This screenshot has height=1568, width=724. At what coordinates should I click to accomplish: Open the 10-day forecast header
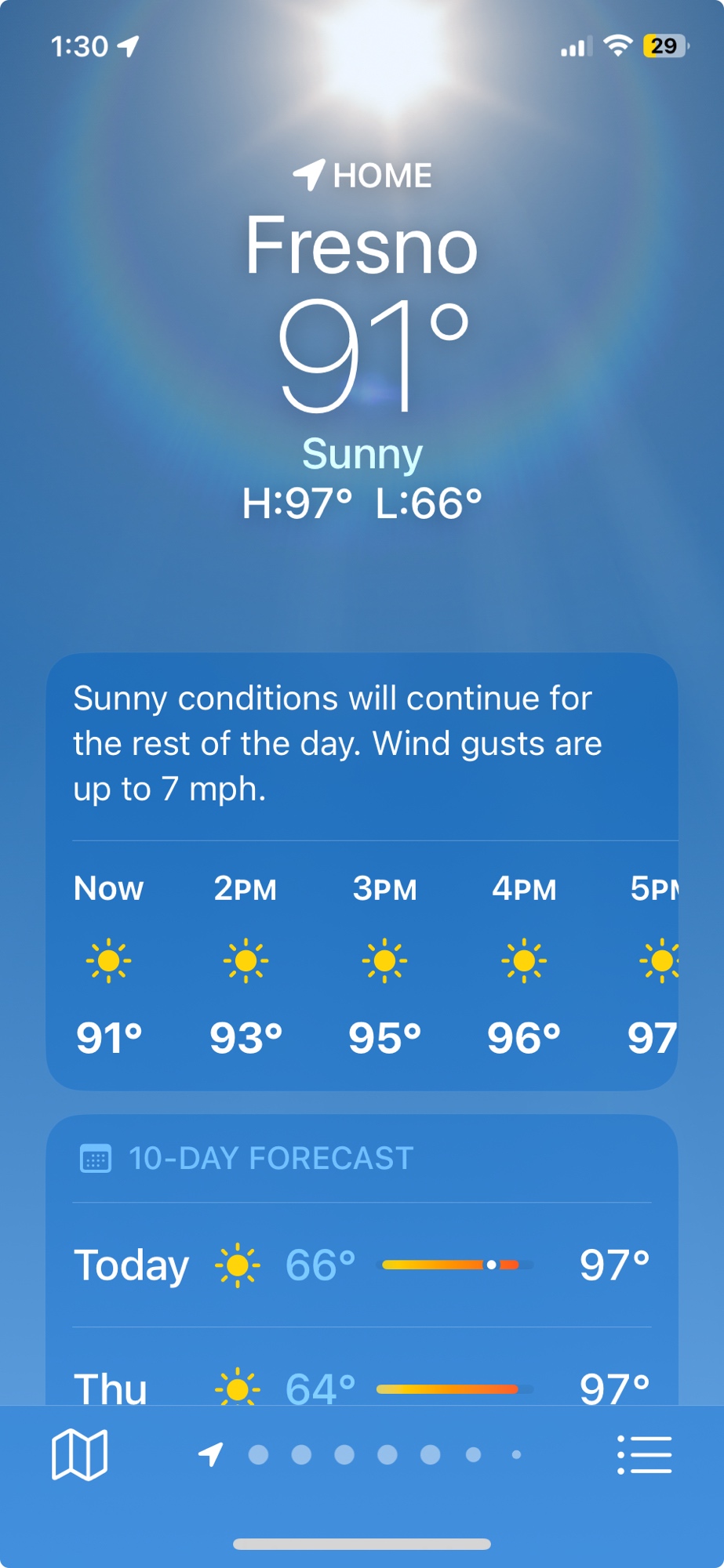tap(270, 1158)
